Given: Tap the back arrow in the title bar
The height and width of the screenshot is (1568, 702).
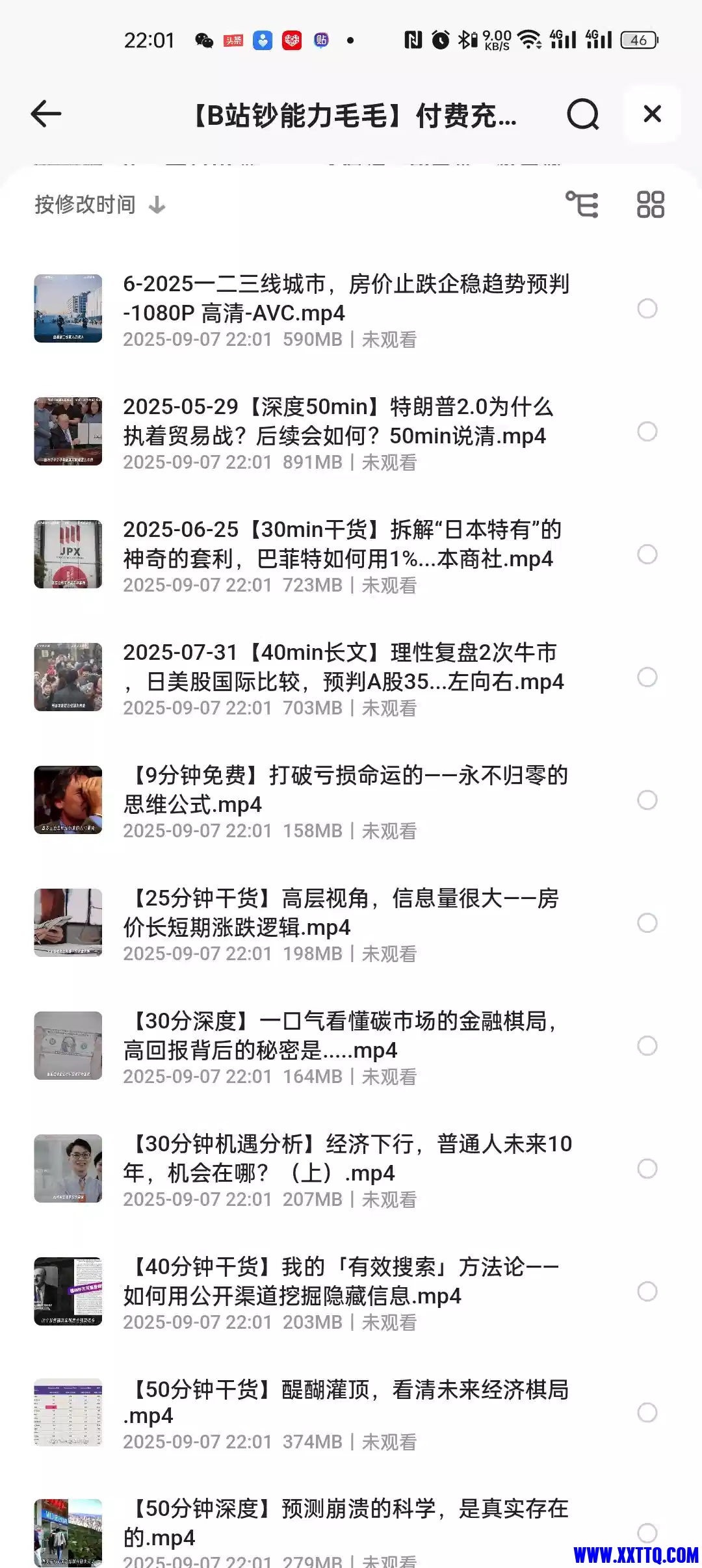Looking at the screenshot, I should 47,114.
